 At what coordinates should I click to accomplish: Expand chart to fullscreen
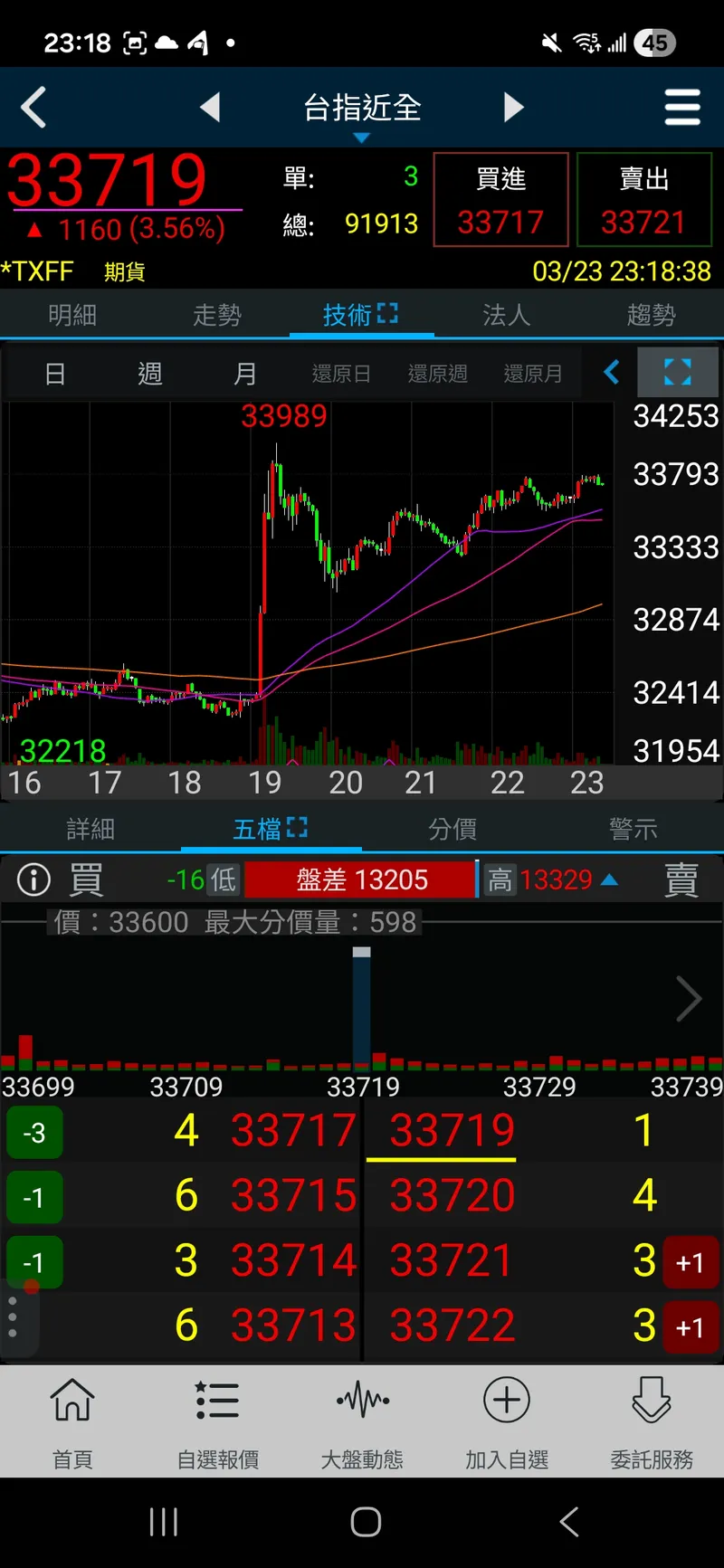677,372
